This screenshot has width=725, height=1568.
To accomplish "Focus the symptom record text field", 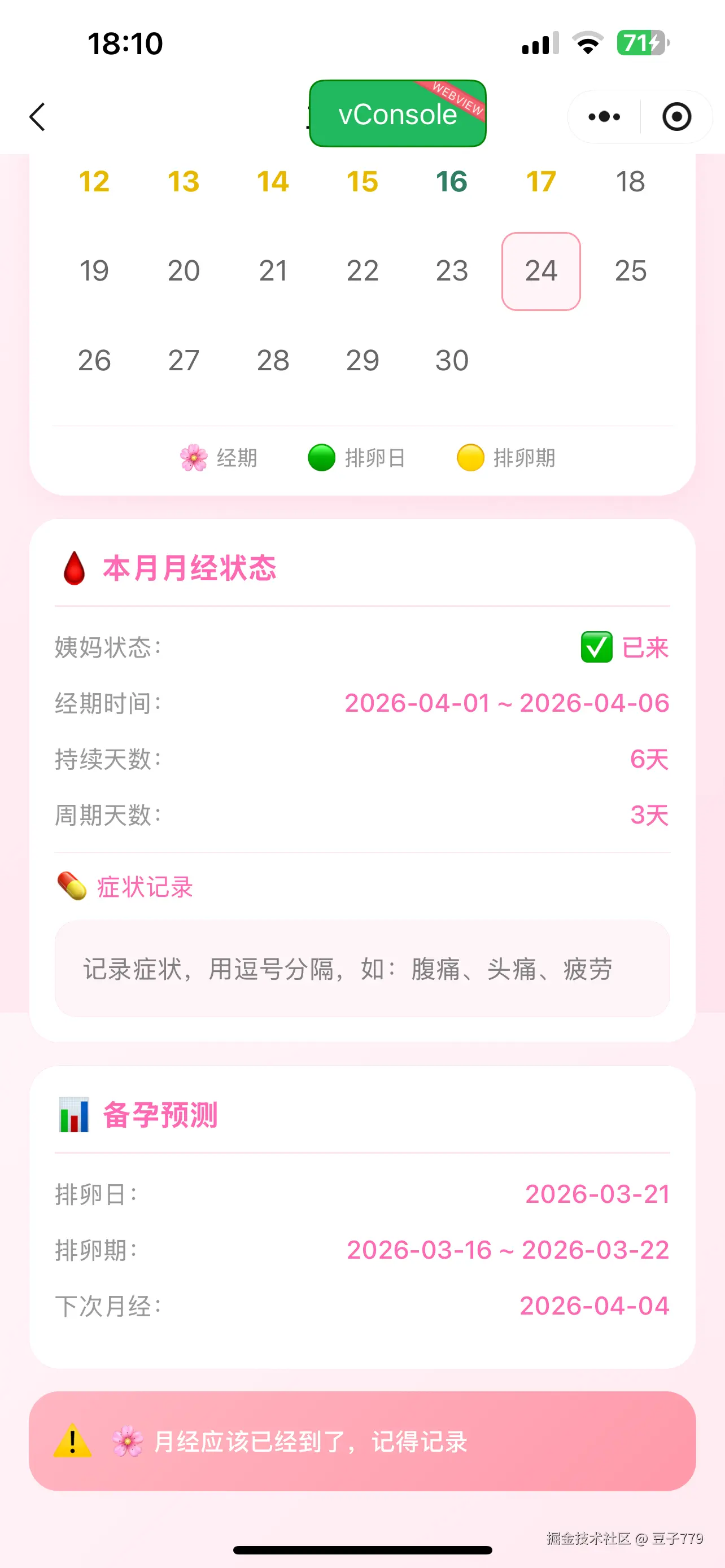I will tap(362, 969).
